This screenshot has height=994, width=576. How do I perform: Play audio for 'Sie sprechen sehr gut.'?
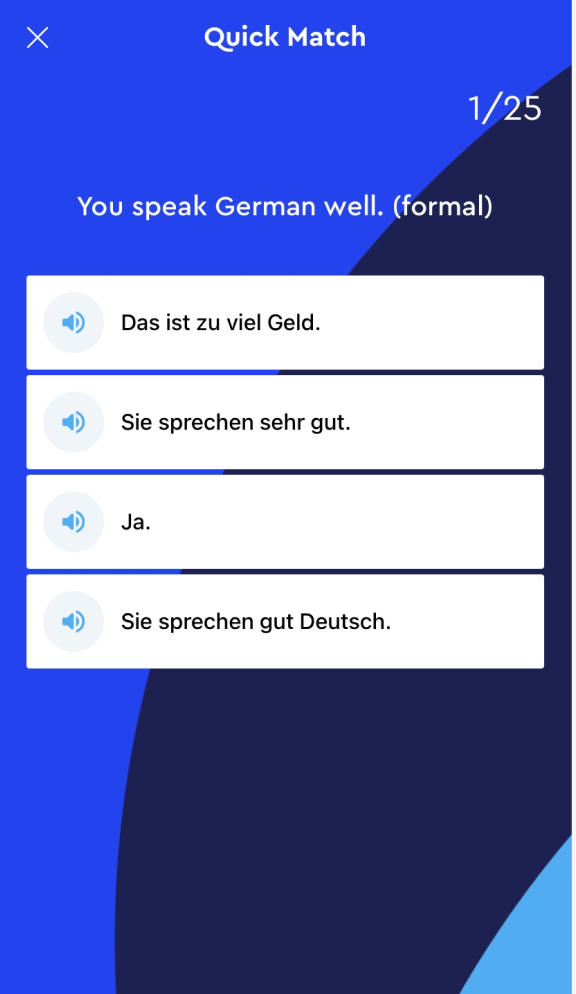click(73, 422)
